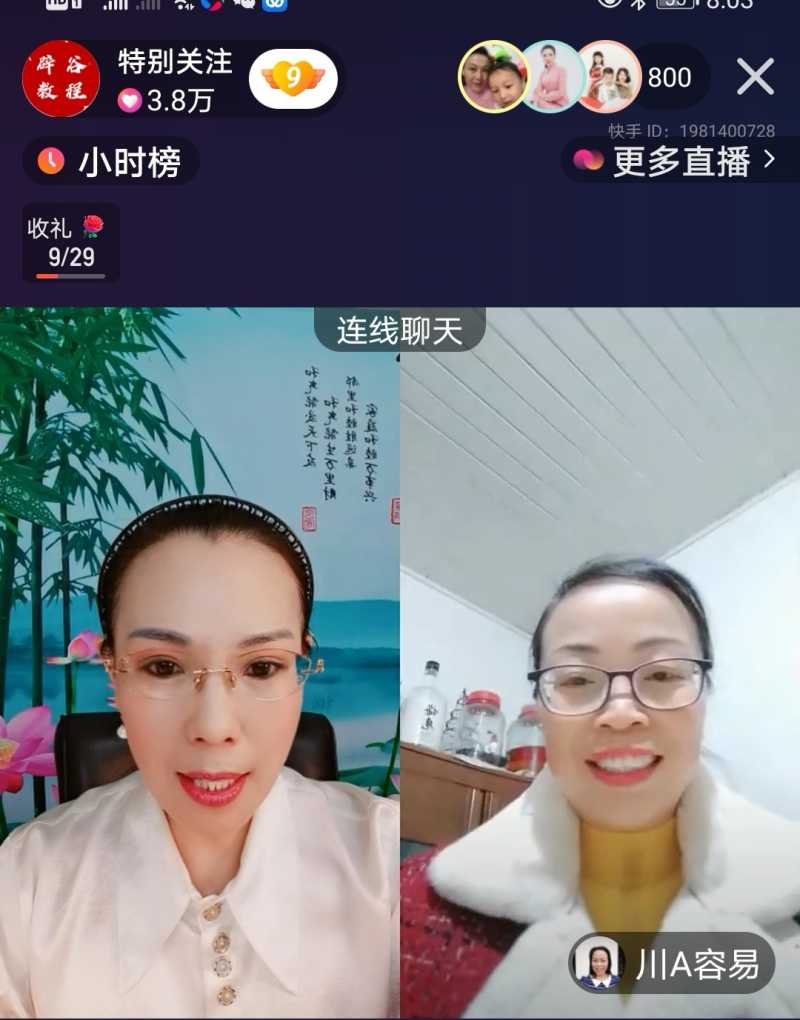Open the first top viewer avatar

click(x=492, y=77)
